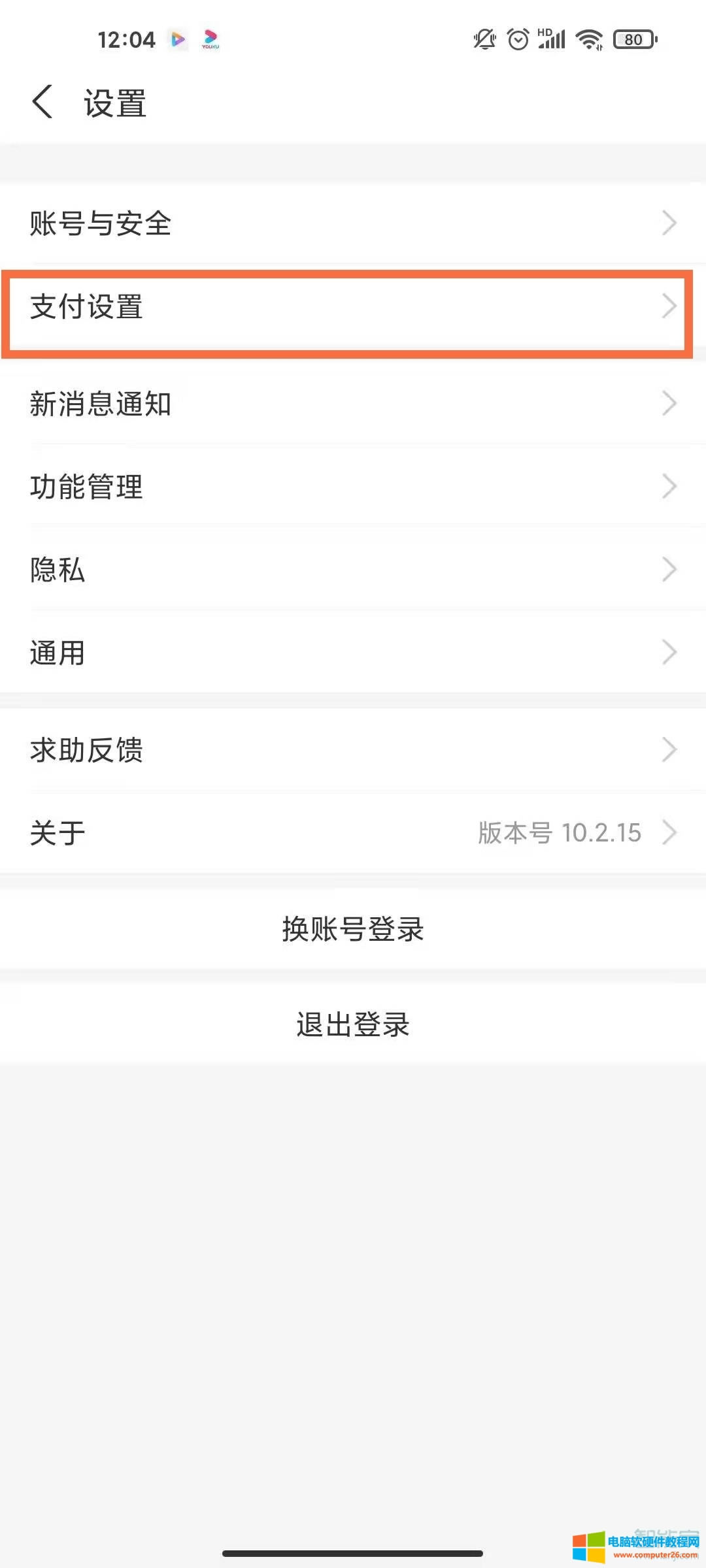Expand 功能管理 via its chevron
Viewport: 706px width, 1568px height.
[669, 487]
